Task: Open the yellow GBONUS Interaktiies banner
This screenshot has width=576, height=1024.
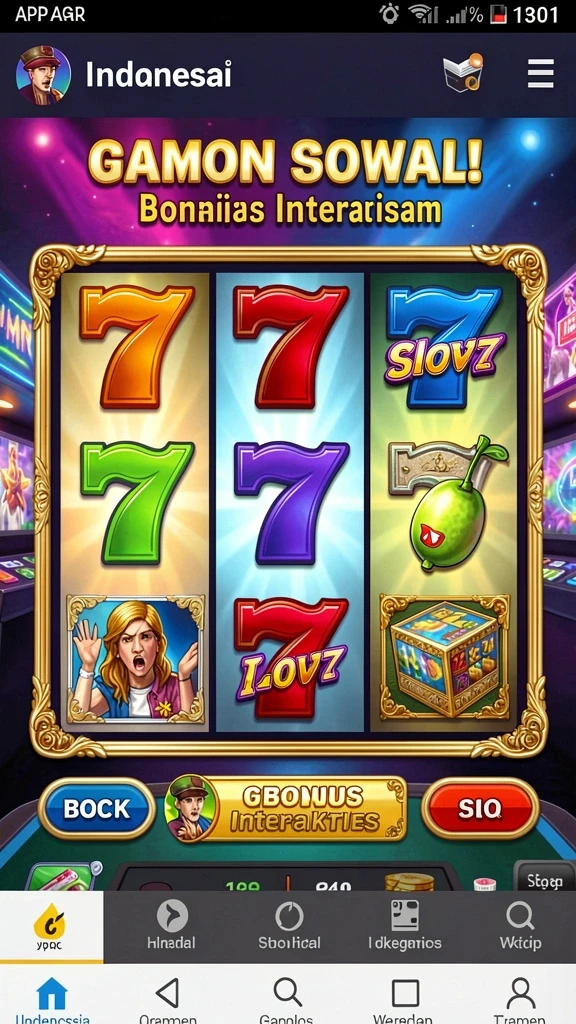Action: click(285, 808)
